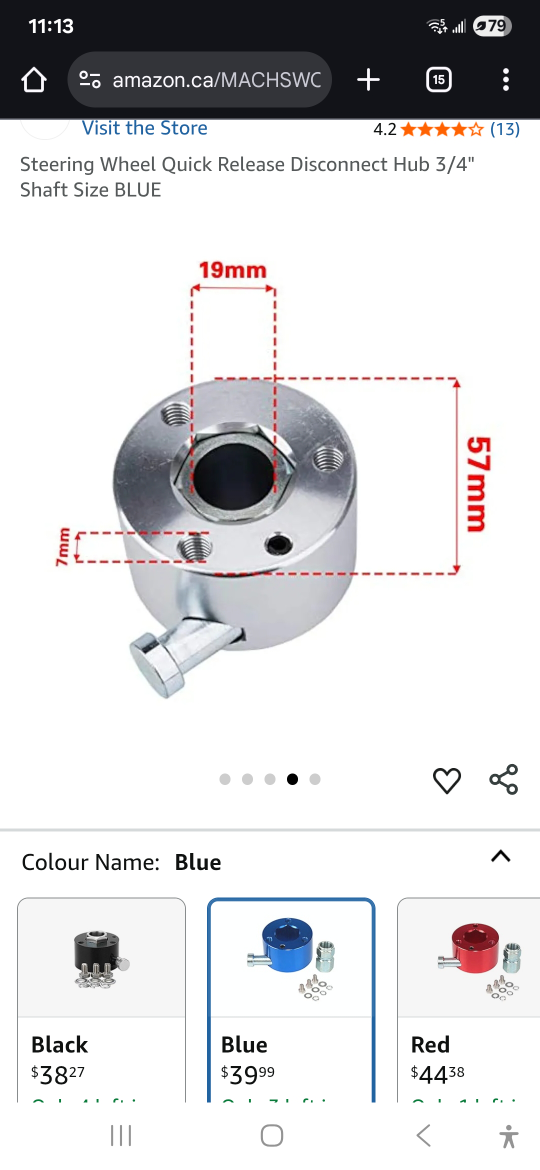Image resolution: width=540 pixels, height=1170 pixels.
Task: Share this product listing
Action: 503,780
